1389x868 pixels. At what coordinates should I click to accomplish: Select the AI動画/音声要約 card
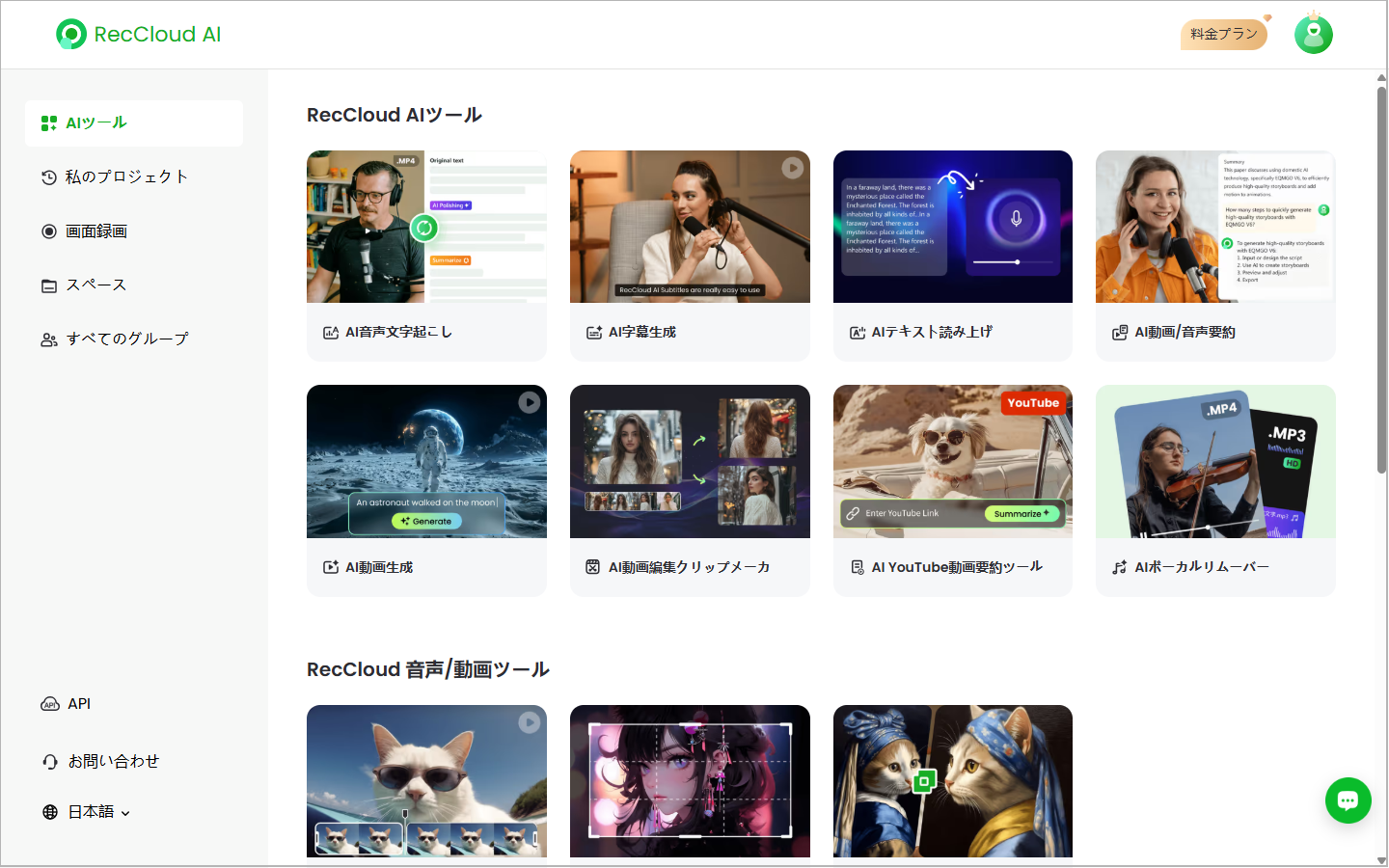point(1215,256)
